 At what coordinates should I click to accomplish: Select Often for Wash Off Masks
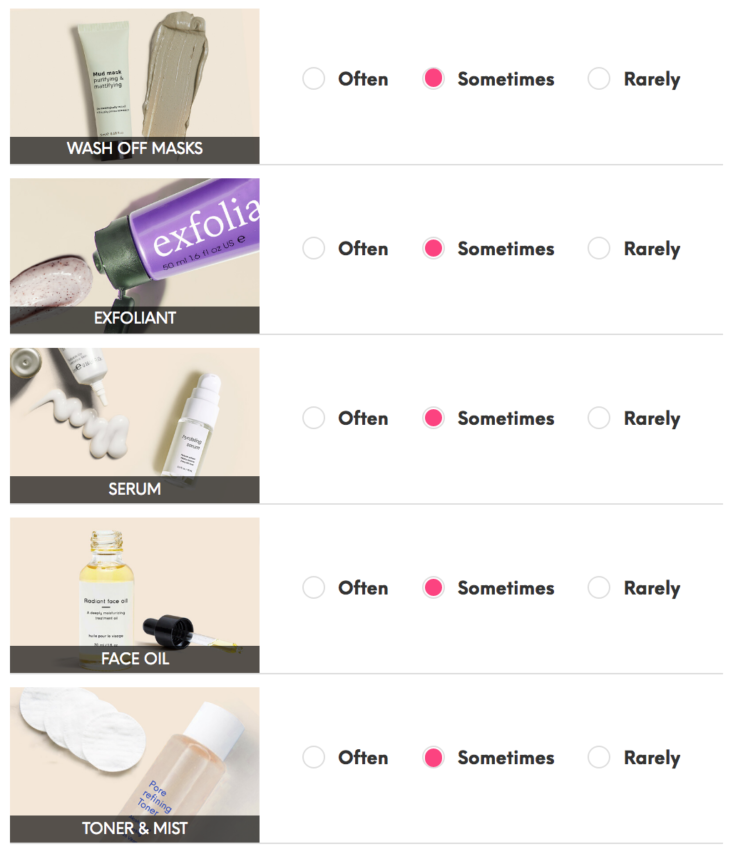pyautogui.click(x=314, y=79)
